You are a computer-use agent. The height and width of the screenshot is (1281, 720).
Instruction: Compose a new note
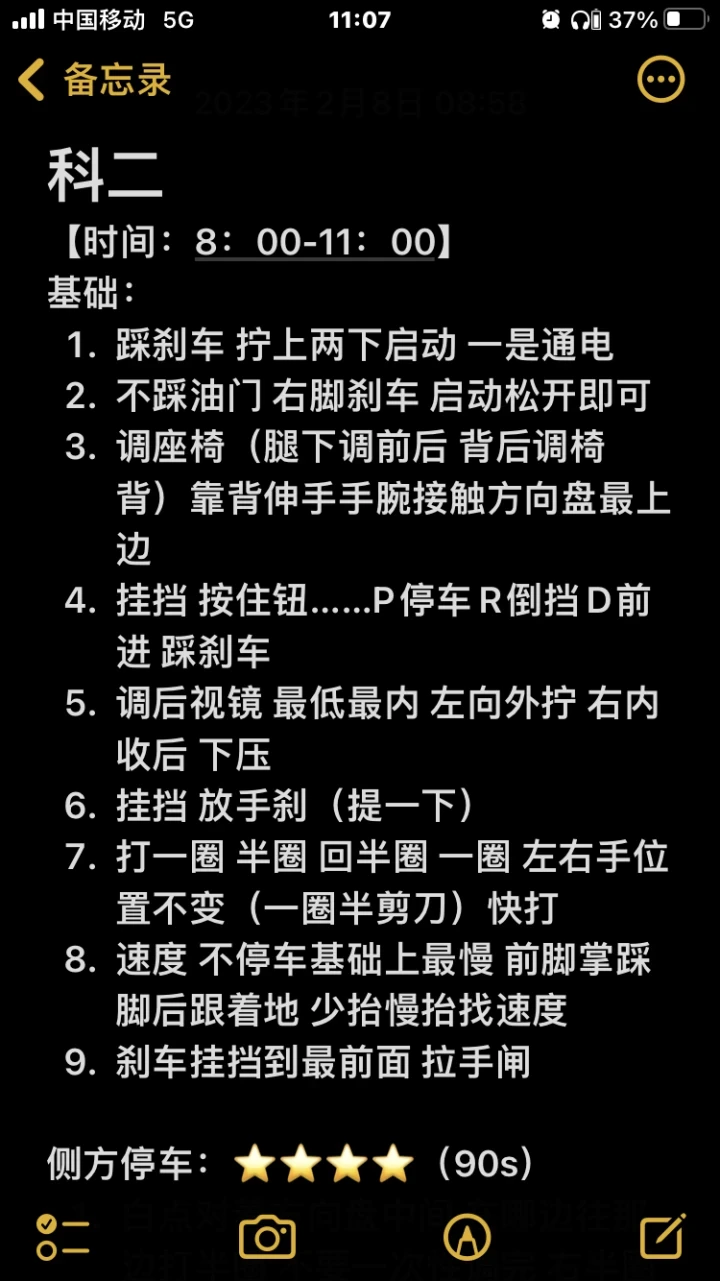(663, 1236)
